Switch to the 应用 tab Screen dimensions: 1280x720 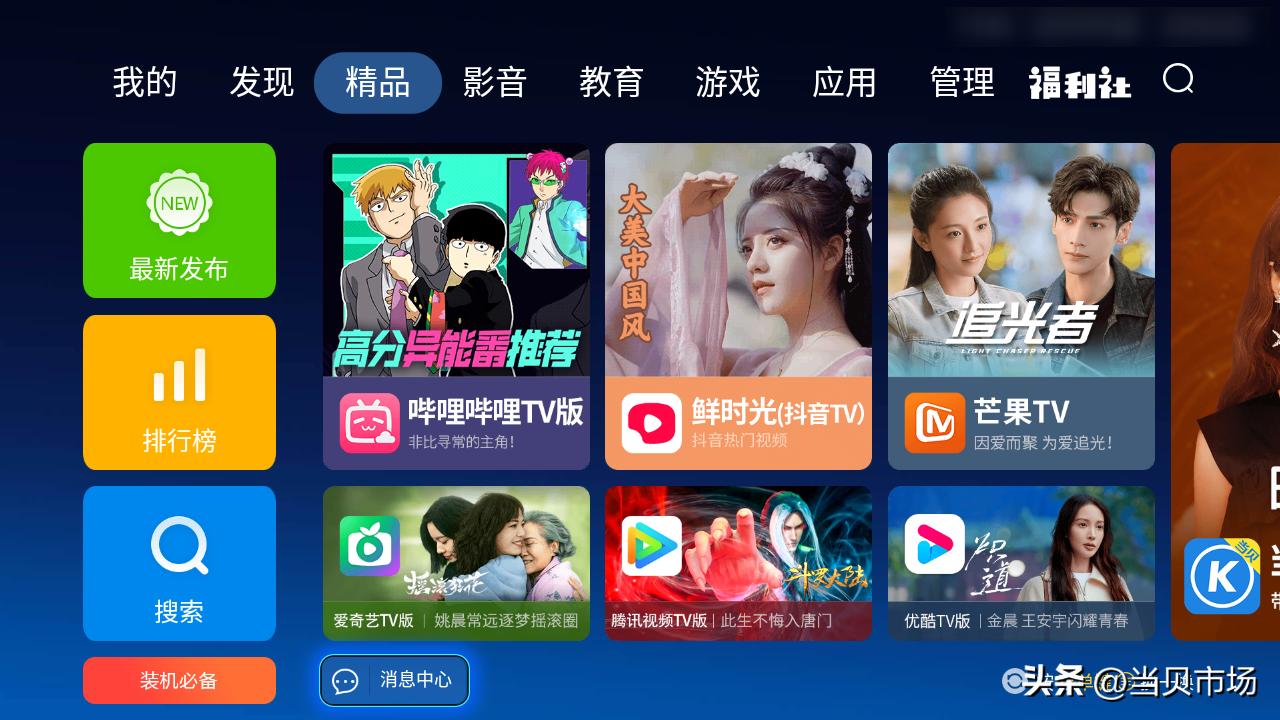coord(844,82)
